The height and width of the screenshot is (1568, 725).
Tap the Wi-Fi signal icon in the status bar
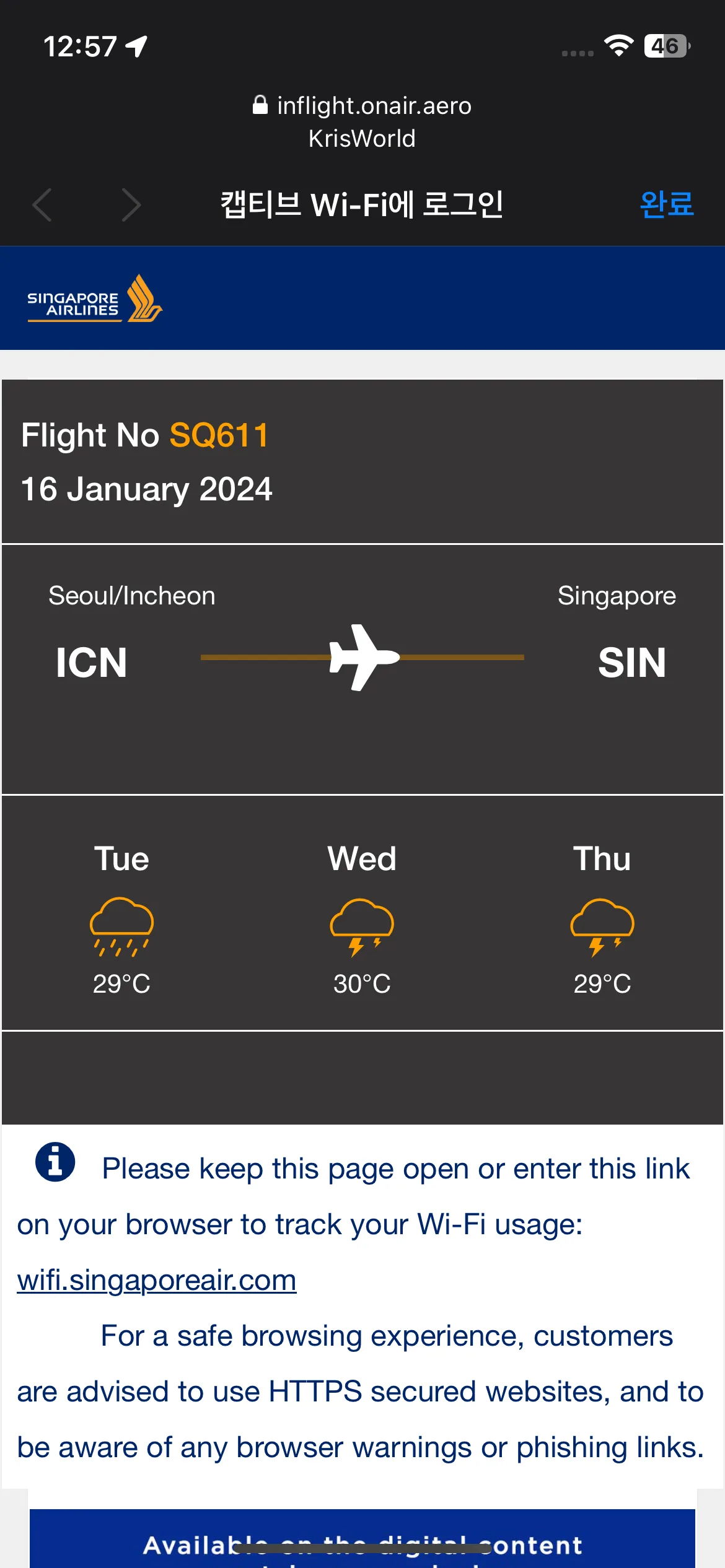point(618,44)
